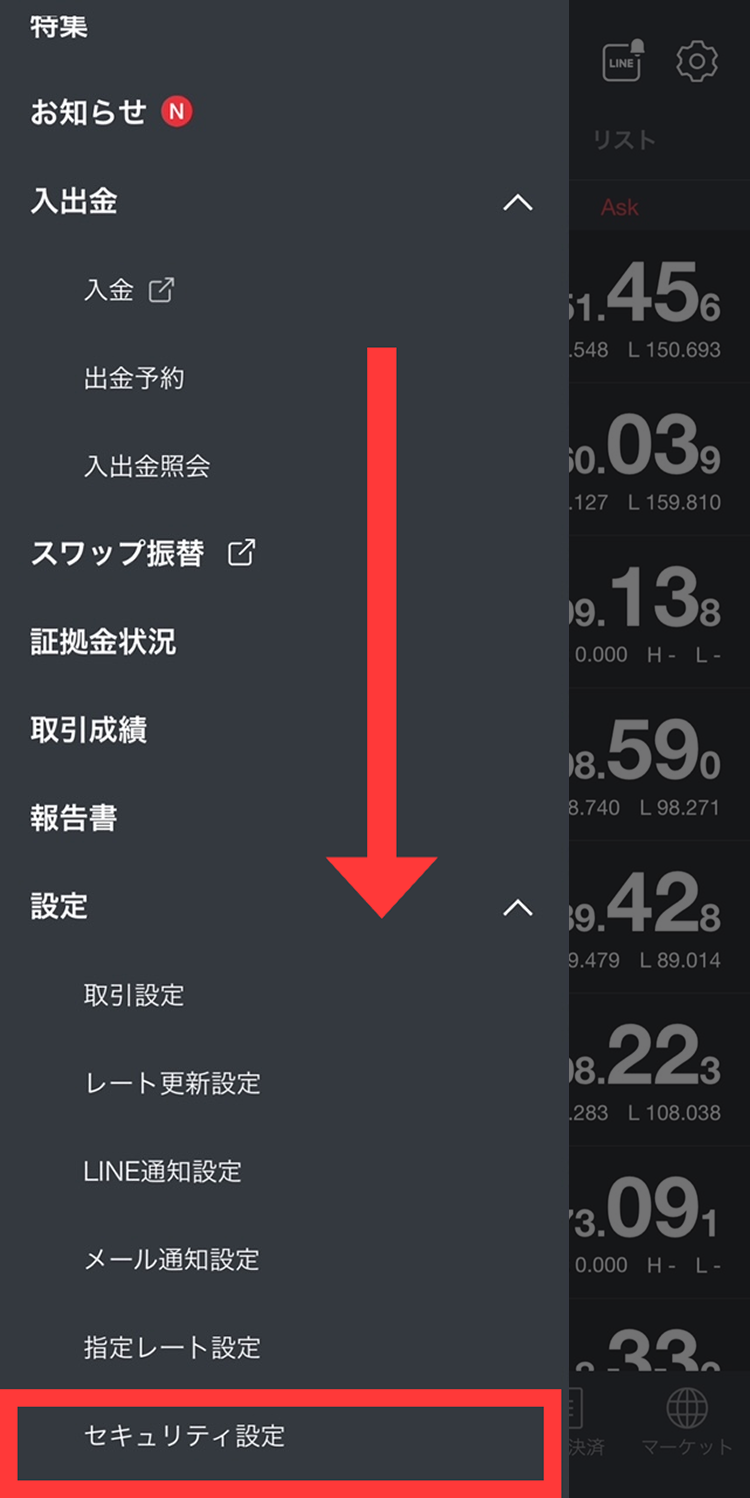The image size is (750, 1498).
Task: Switch to the マーケット tab
Action: coord(686,1422)
